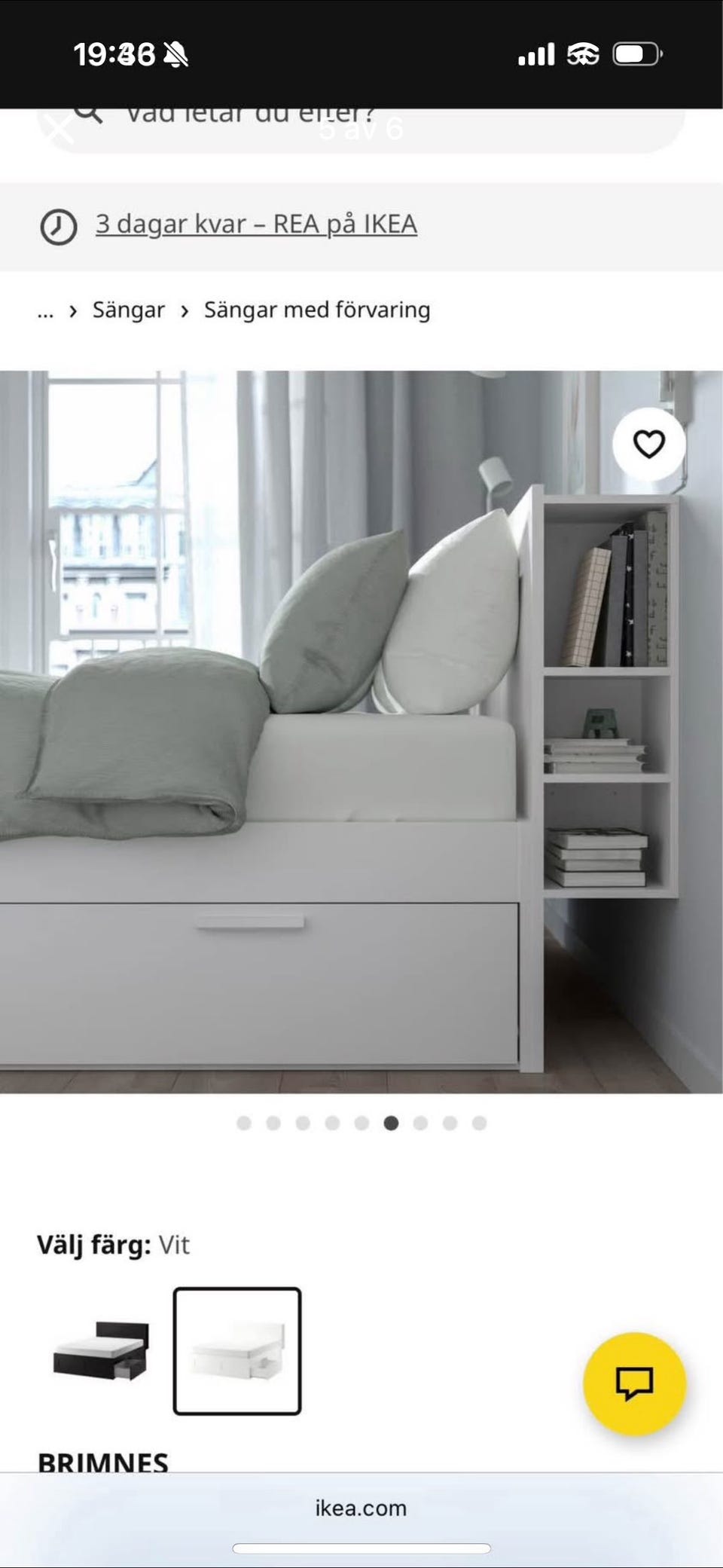This screenshot has width=723, height=1568.
Task: Choose the white bed color option
Action: pos(237,1350)
